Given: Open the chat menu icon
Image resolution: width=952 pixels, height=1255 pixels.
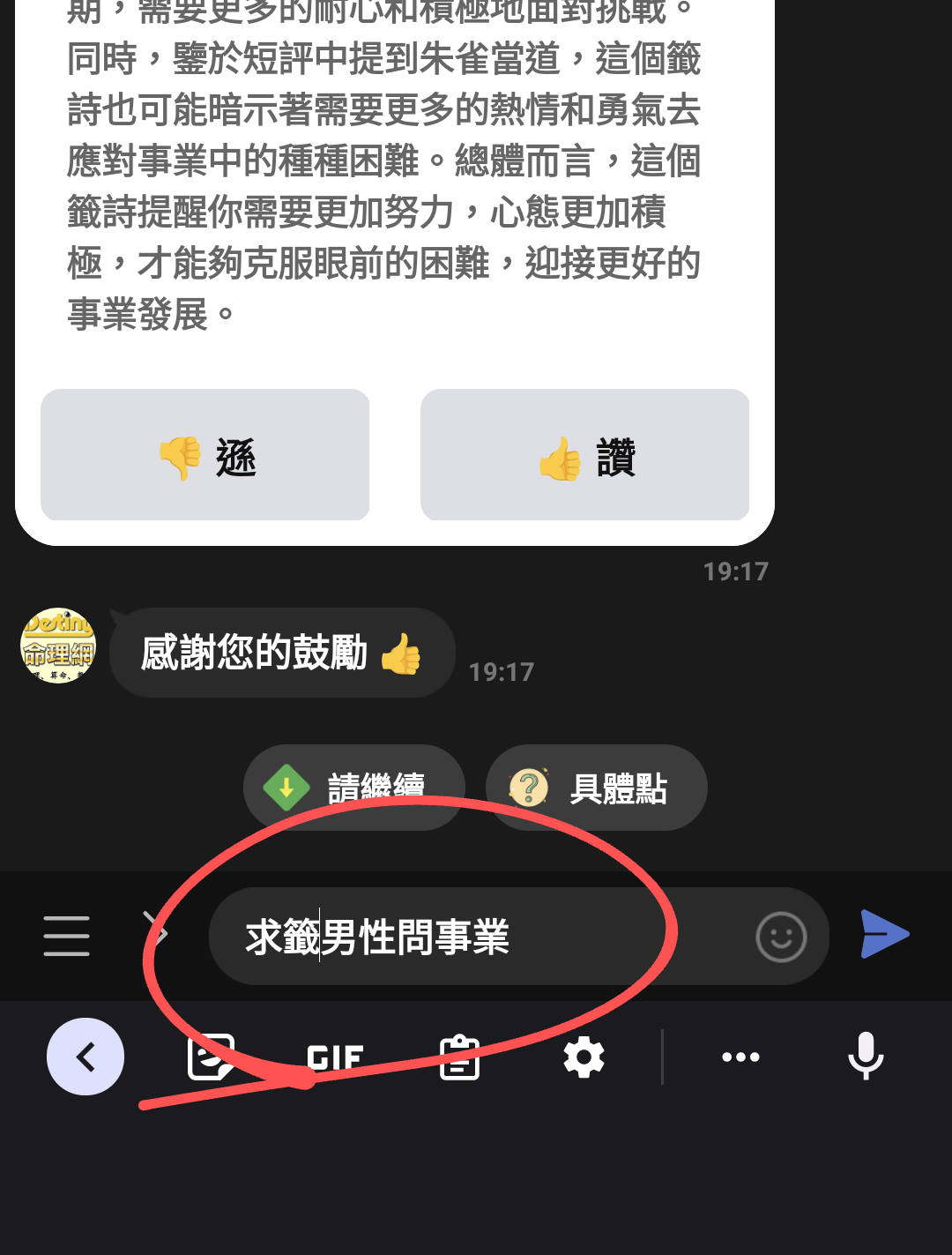Looking at the screenshot, I should pos(67,936).
